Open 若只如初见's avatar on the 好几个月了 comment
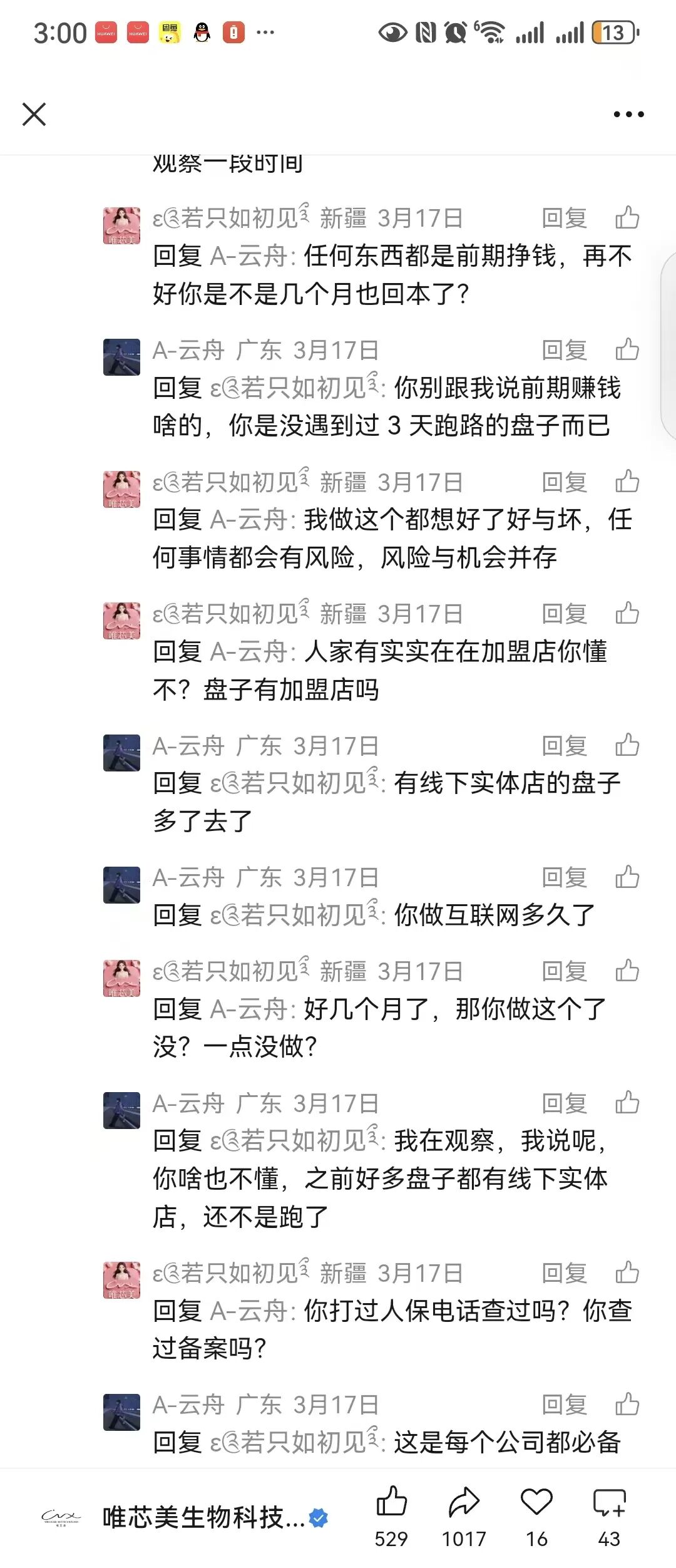676x1568 pixels. tap(121, 978)
